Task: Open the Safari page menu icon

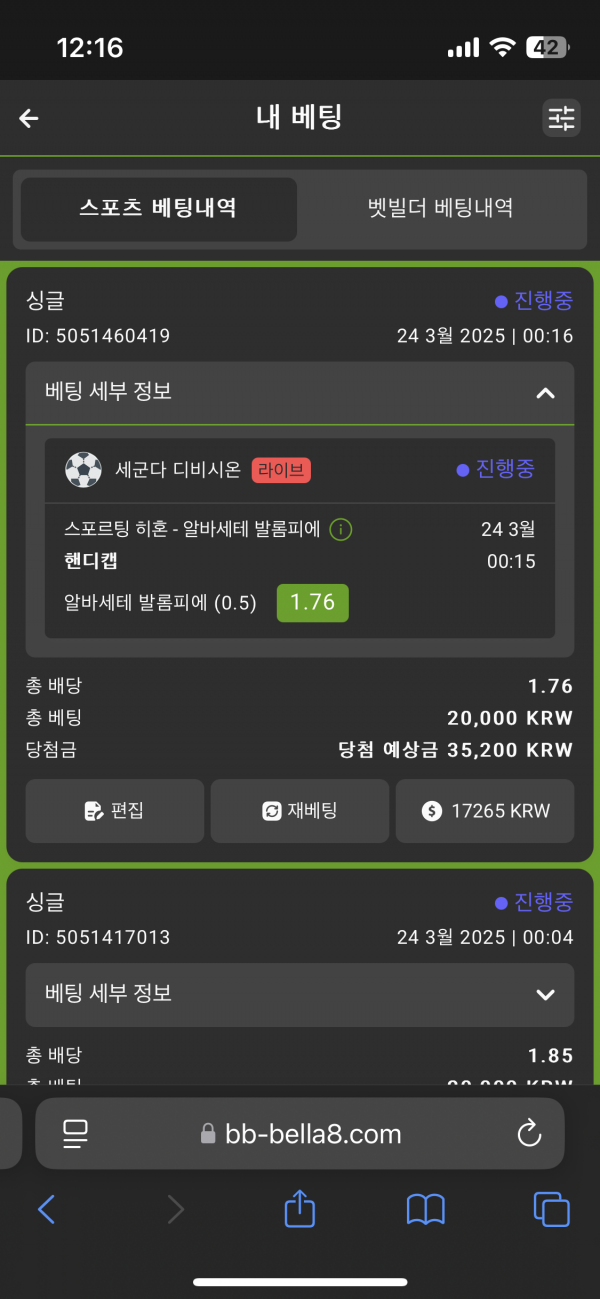Action: 76,1133
